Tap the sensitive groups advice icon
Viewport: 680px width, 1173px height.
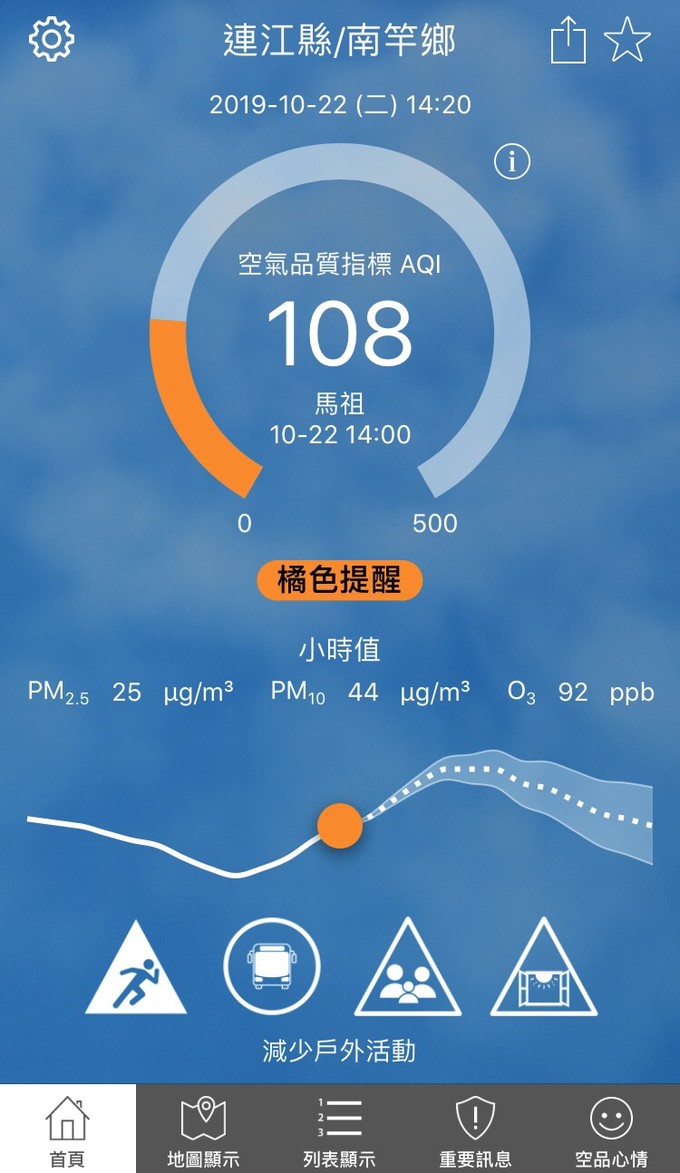(408, 970)
